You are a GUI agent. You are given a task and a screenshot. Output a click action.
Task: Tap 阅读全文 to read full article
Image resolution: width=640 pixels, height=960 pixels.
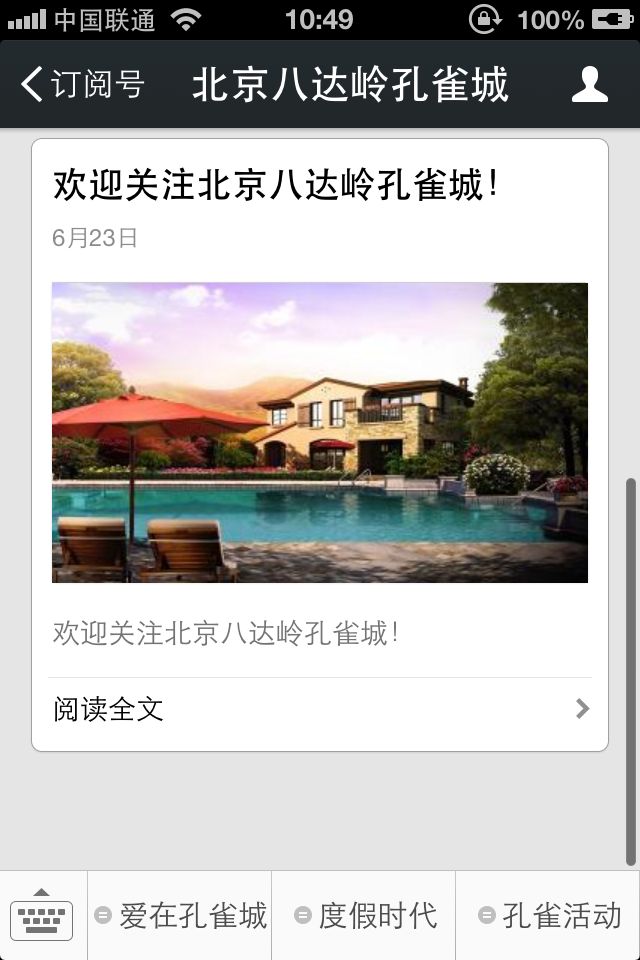[320, 710]
